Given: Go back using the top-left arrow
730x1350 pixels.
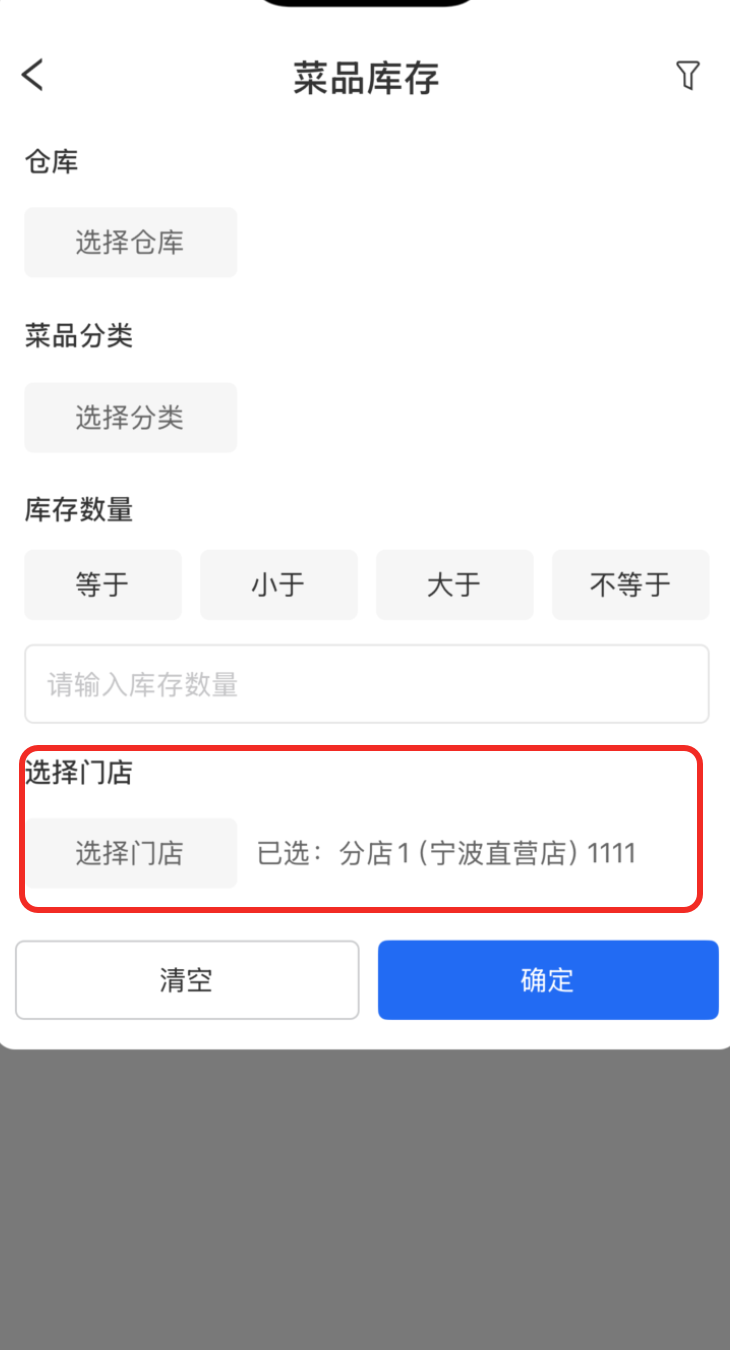Looking at the screenshot, I should (33, 75).
